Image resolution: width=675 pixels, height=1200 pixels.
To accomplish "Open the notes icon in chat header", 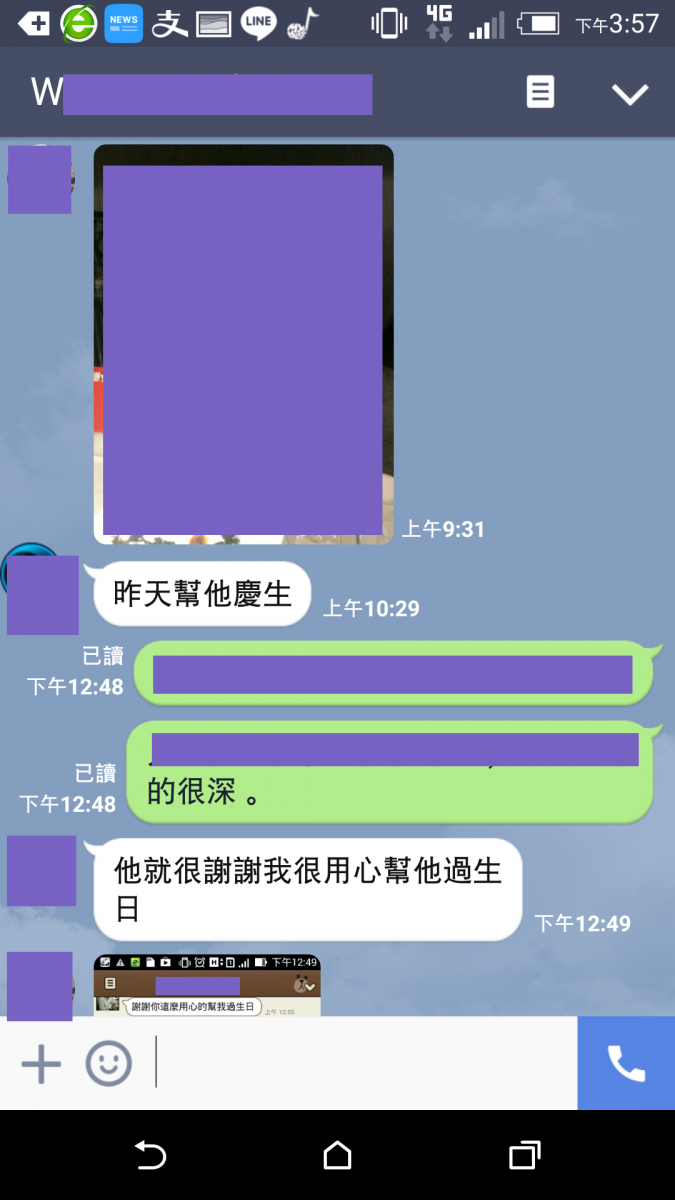I will coord(540,93).
